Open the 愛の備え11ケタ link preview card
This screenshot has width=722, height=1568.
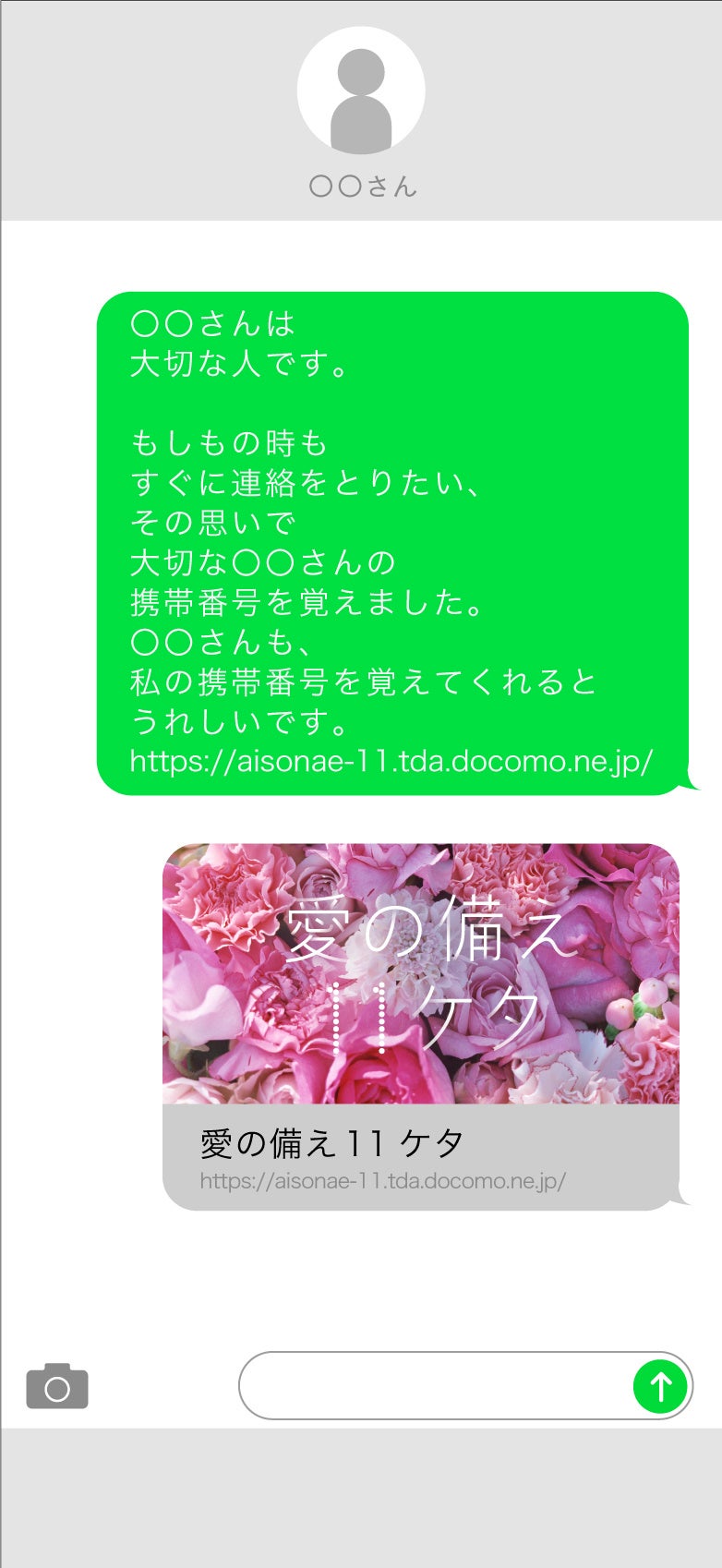click(x=421, y=1027)
